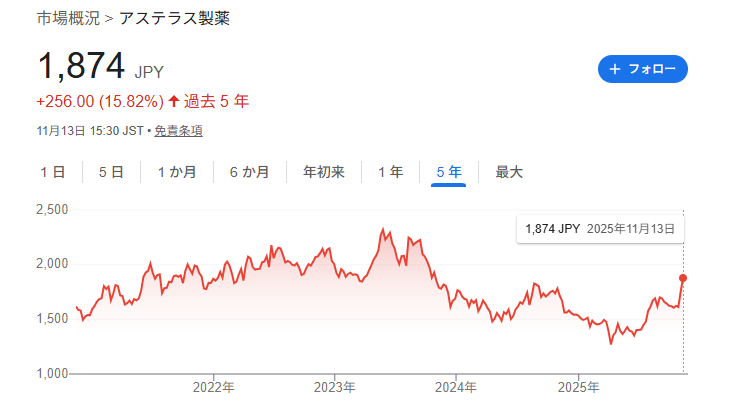Select the 6か月 time range

click(249, 172)
